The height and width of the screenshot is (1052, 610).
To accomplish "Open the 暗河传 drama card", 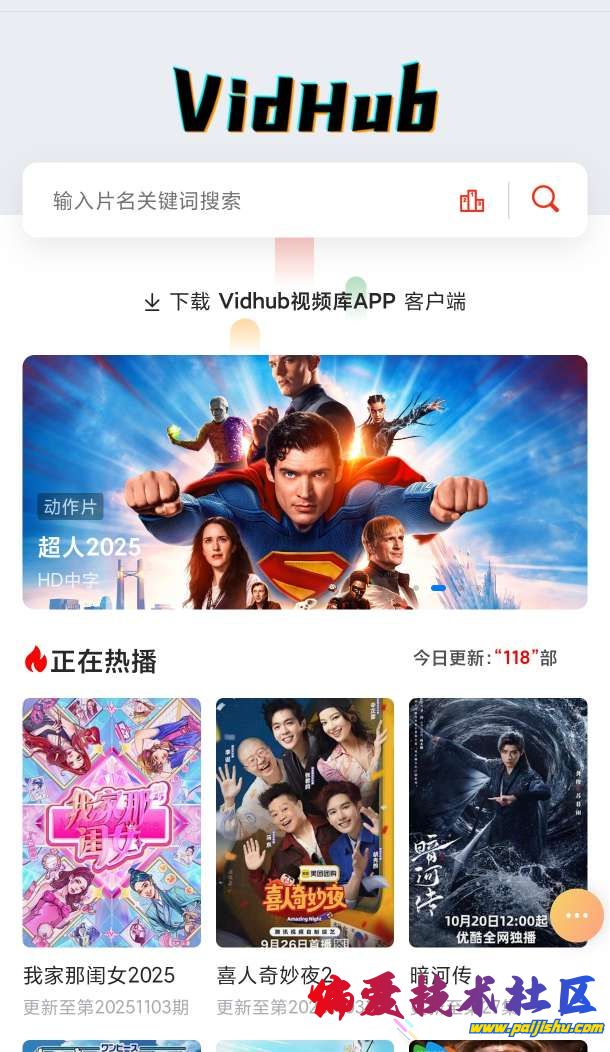I will (x=497, y=822).
